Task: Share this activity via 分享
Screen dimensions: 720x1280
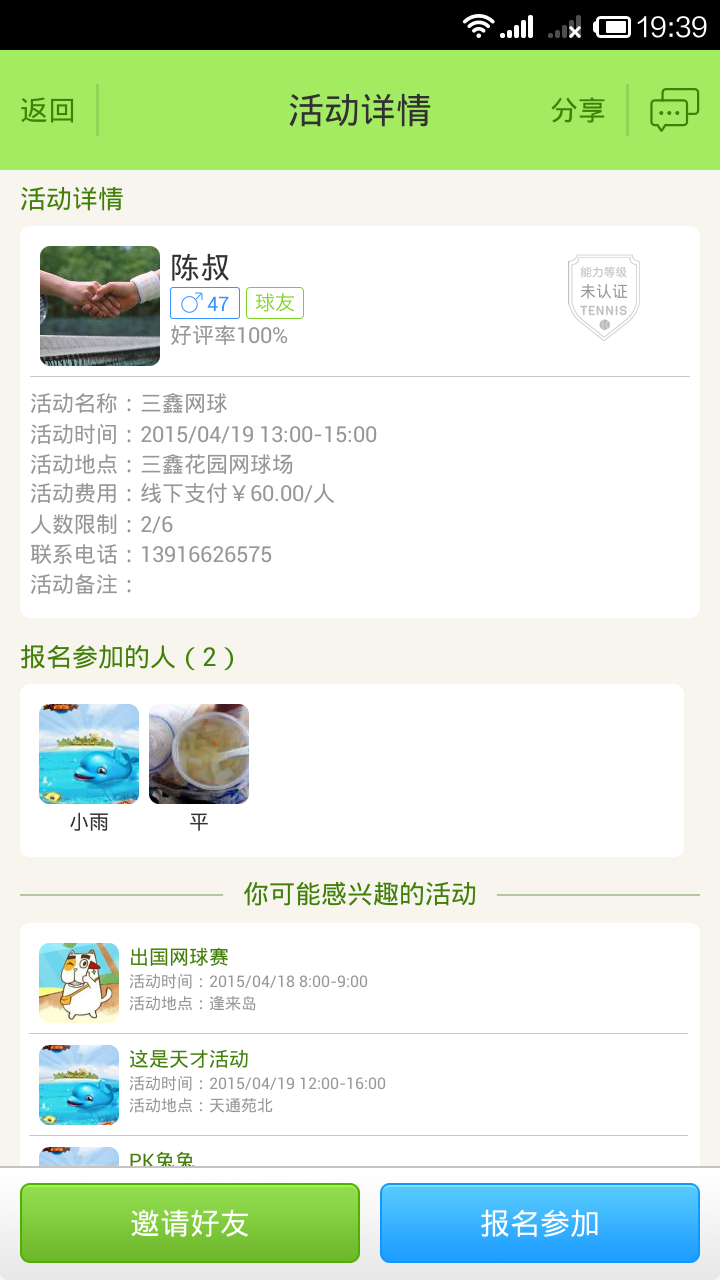Action: click(x=578, y=110)
